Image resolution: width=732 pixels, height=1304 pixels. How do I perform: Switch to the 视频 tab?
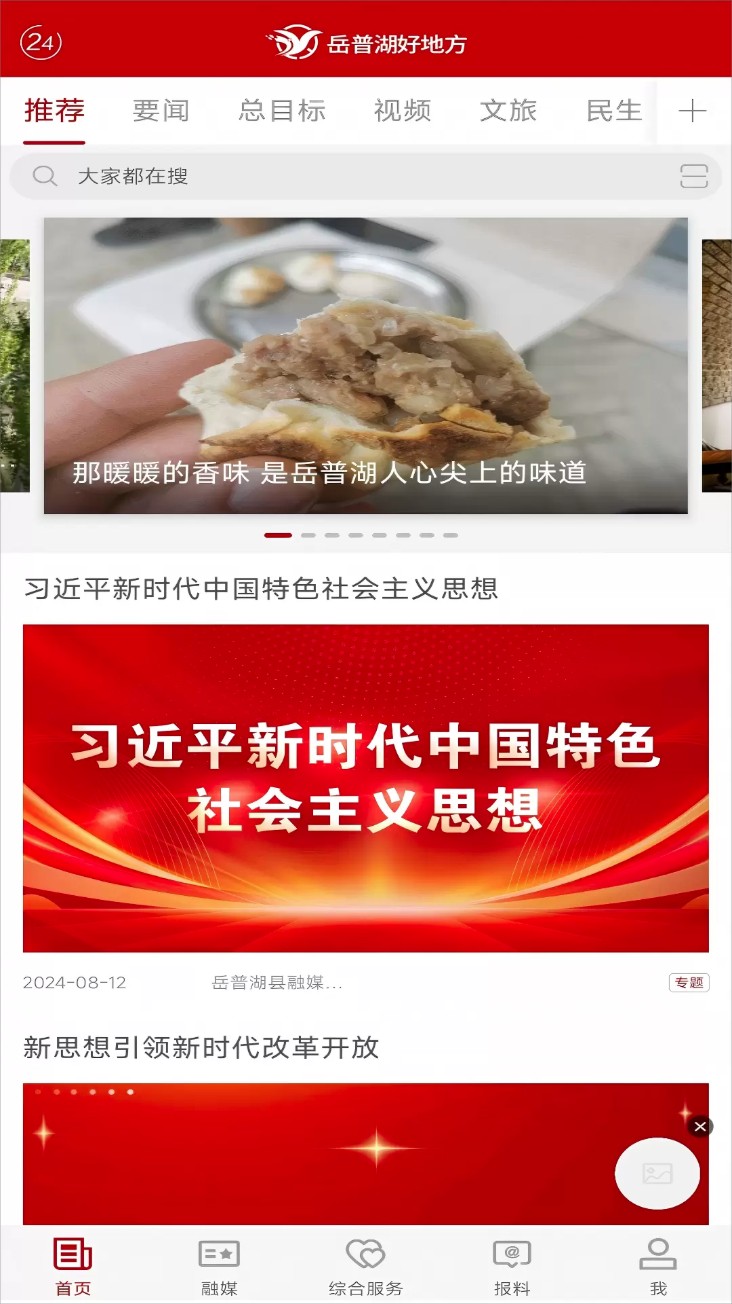pos(402,110)
